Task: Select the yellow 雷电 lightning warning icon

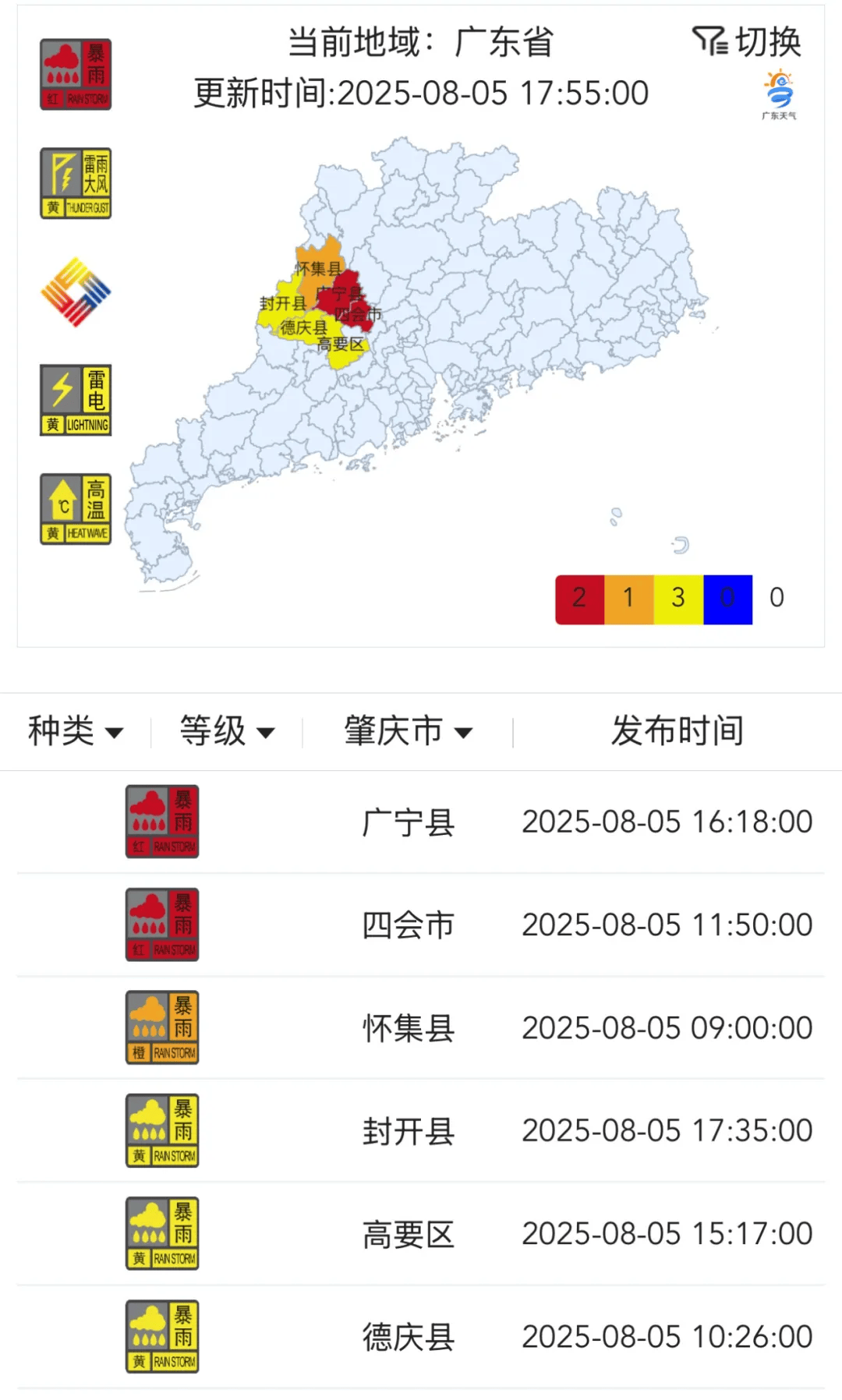Action: point(76,400)
